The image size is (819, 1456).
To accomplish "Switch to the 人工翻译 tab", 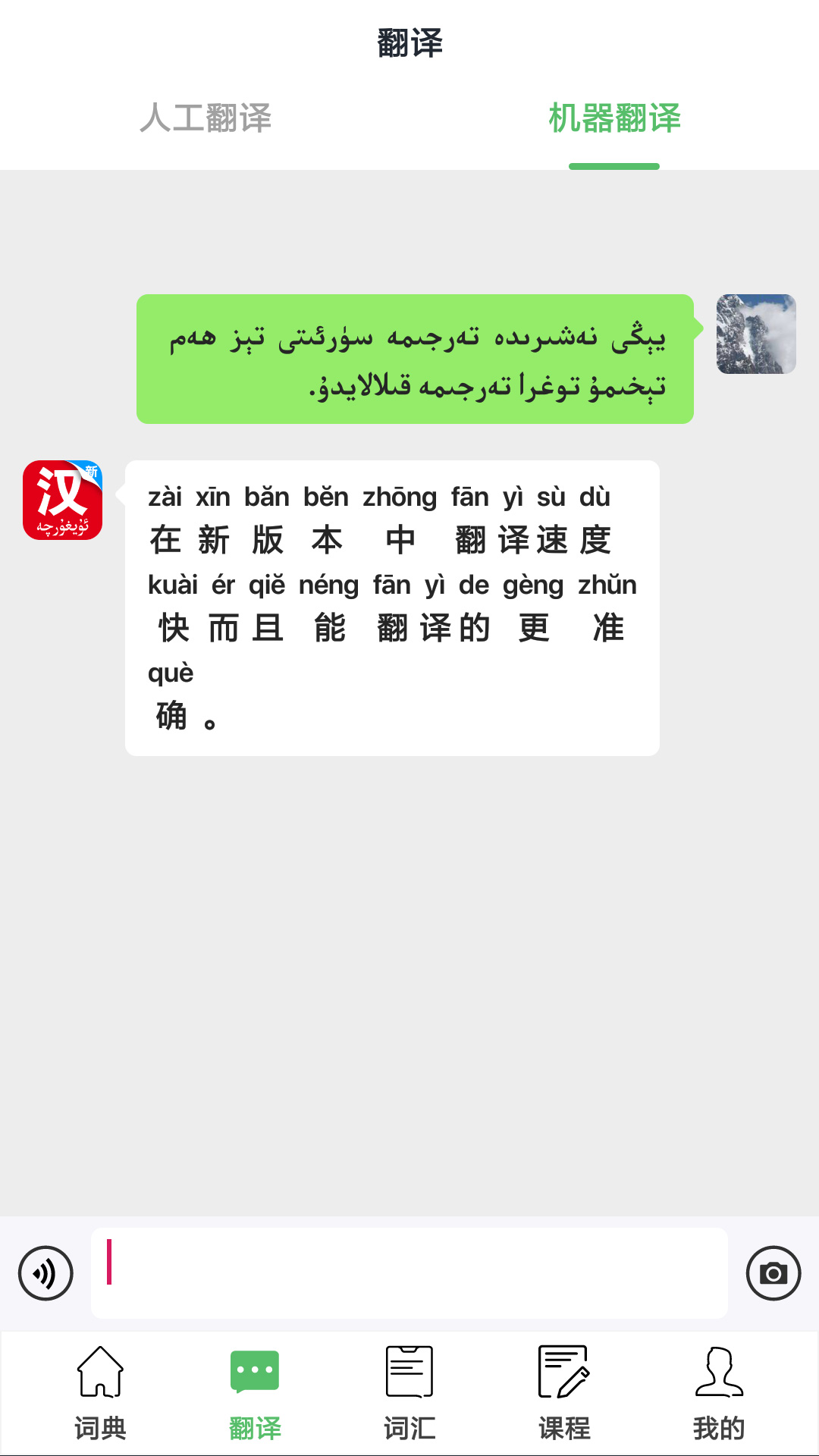I will point(206,118).
